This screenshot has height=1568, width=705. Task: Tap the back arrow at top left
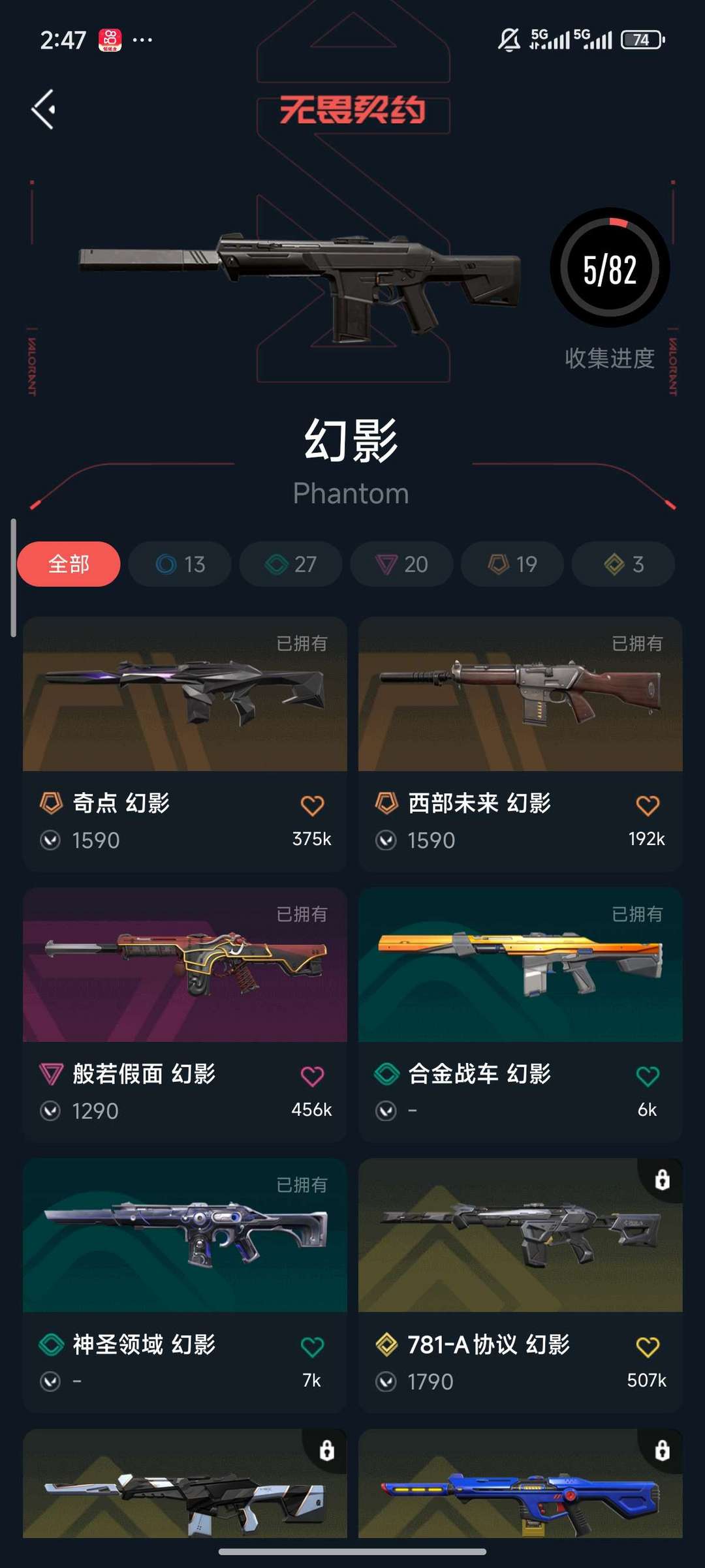pos(44,110)
